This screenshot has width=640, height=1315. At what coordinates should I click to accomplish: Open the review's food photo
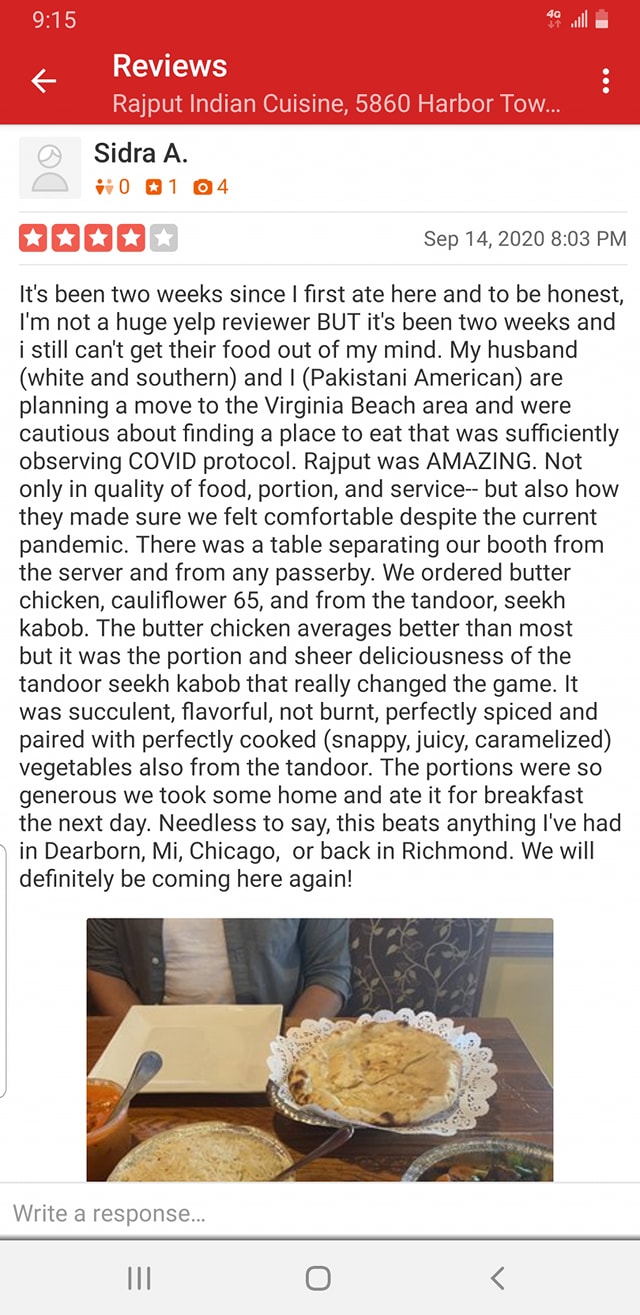[320, 1050]
